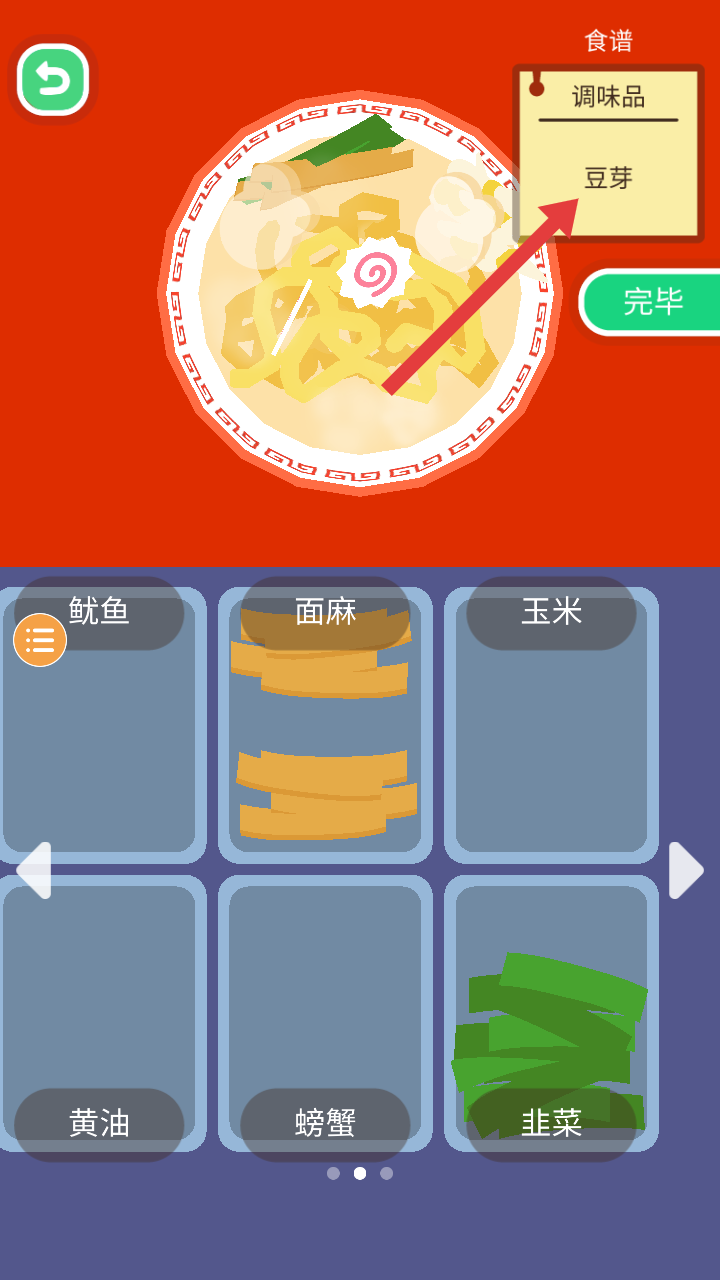Open the orange list menu icon

[40, 640]
